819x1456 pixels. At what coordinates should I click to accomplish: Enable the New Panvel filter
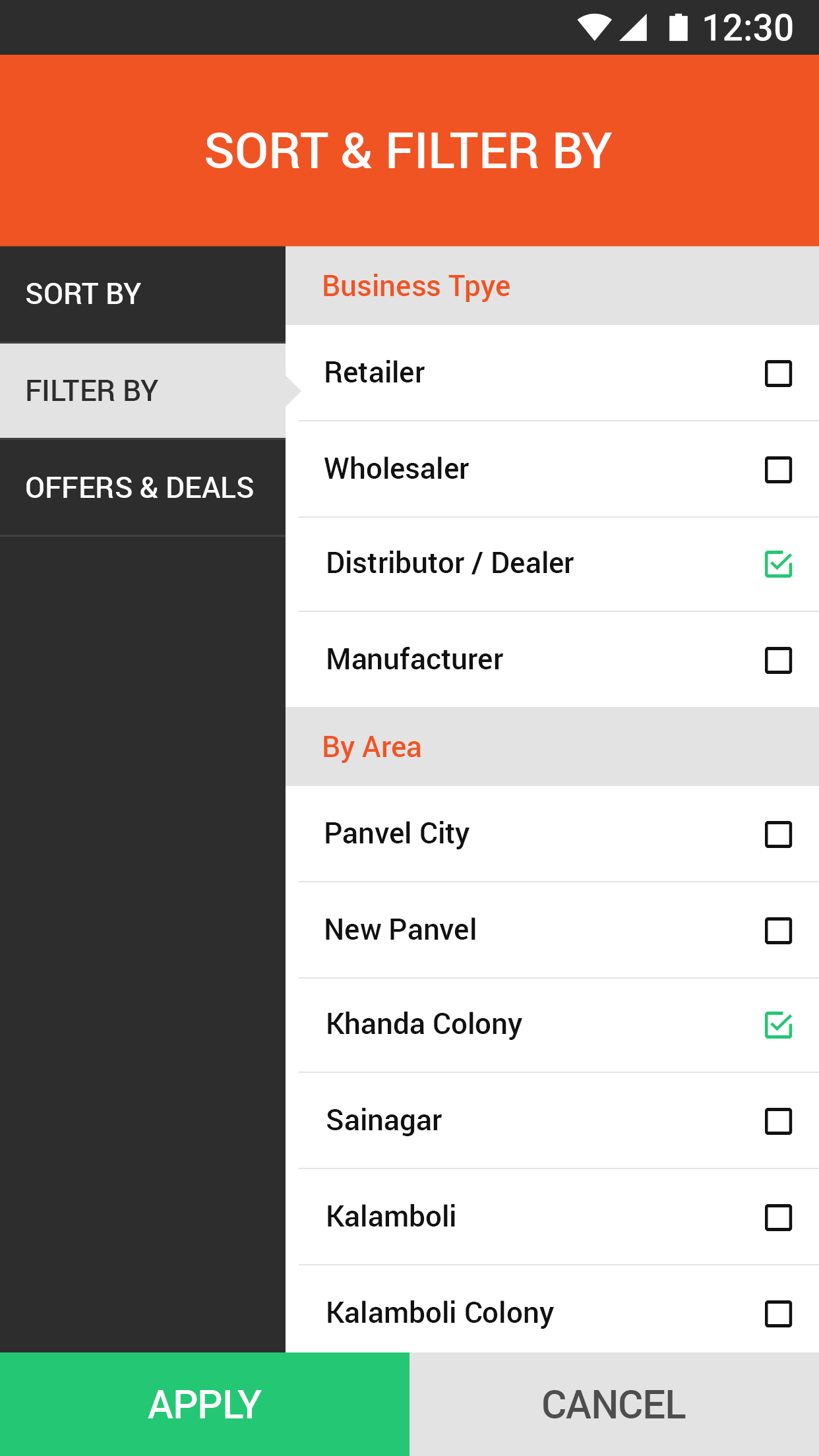[778, 930]
